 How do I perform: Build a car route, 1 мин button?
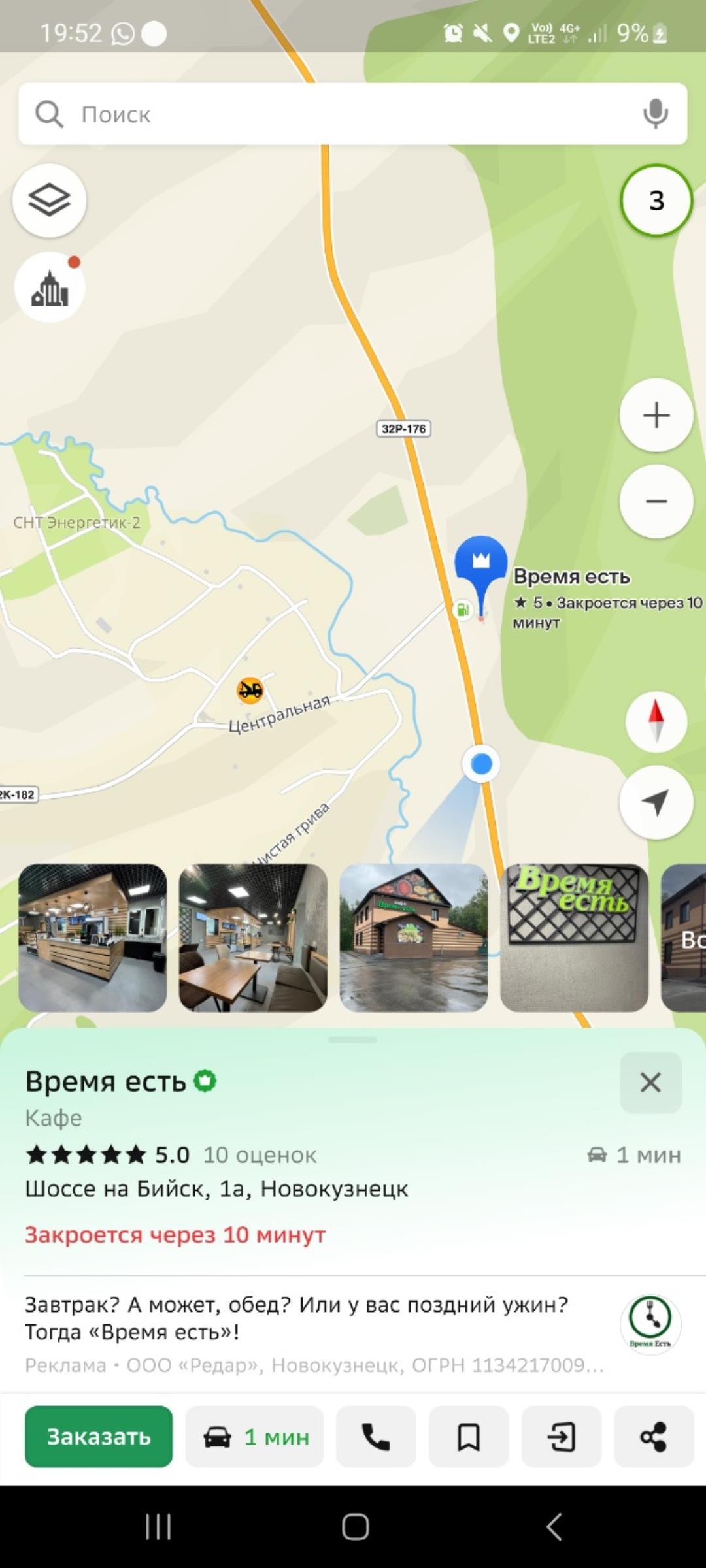(254, 1437)
